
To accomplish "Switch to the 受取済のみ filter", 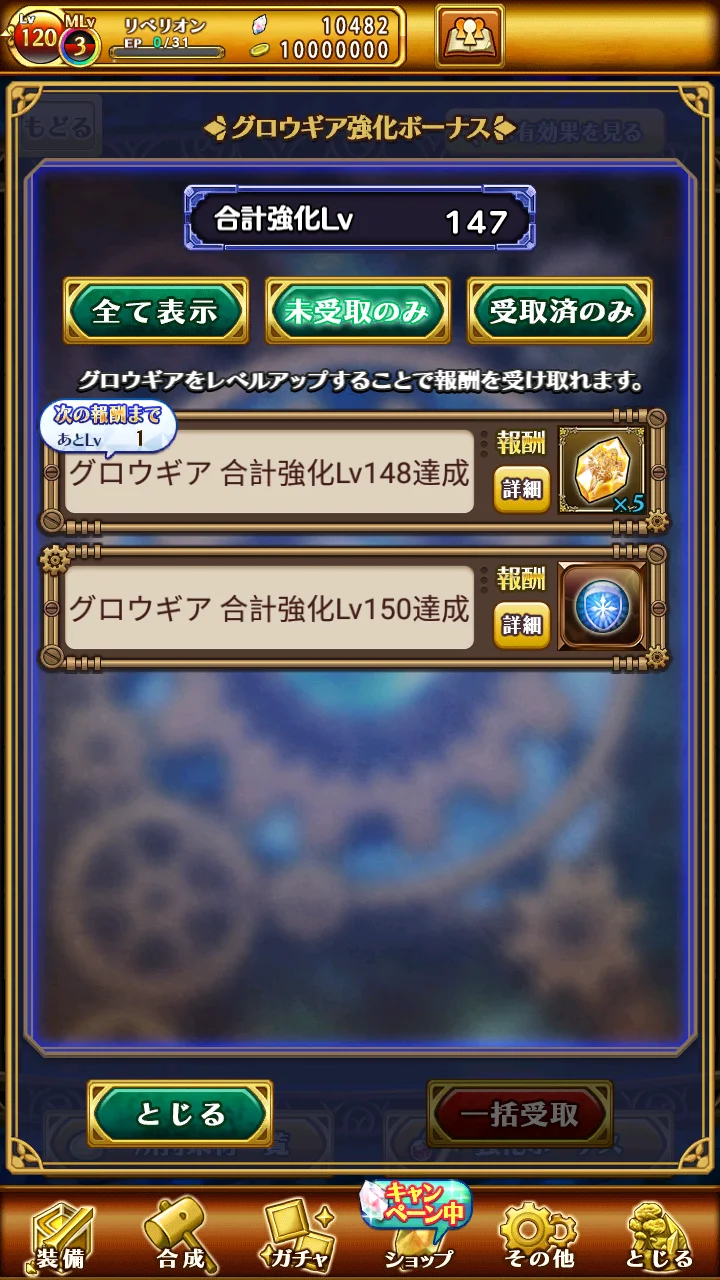I will pos(560,311).
